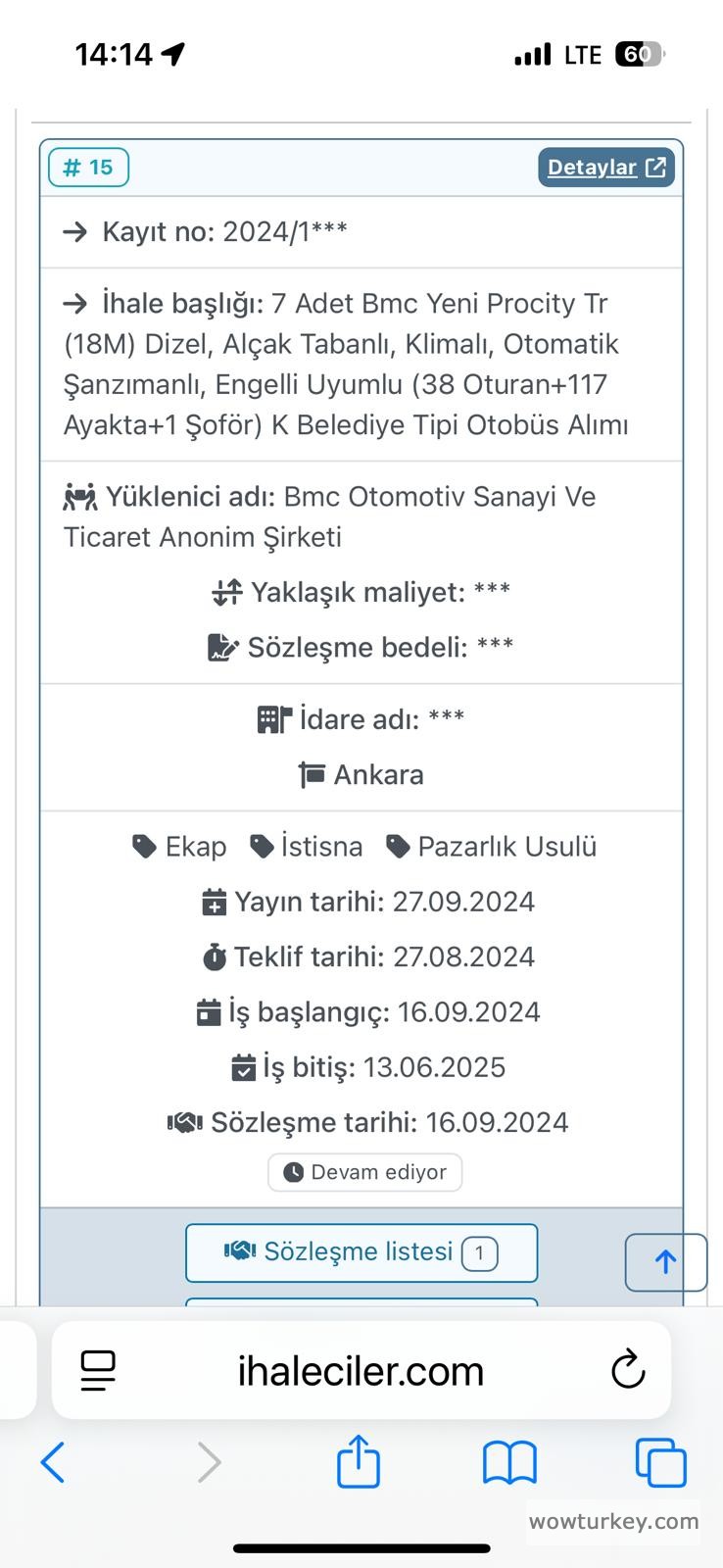The width and height of the screenshot is (723, 1568).
Task: Open the Detaylar link for tender 15
Action: (605, 168)
